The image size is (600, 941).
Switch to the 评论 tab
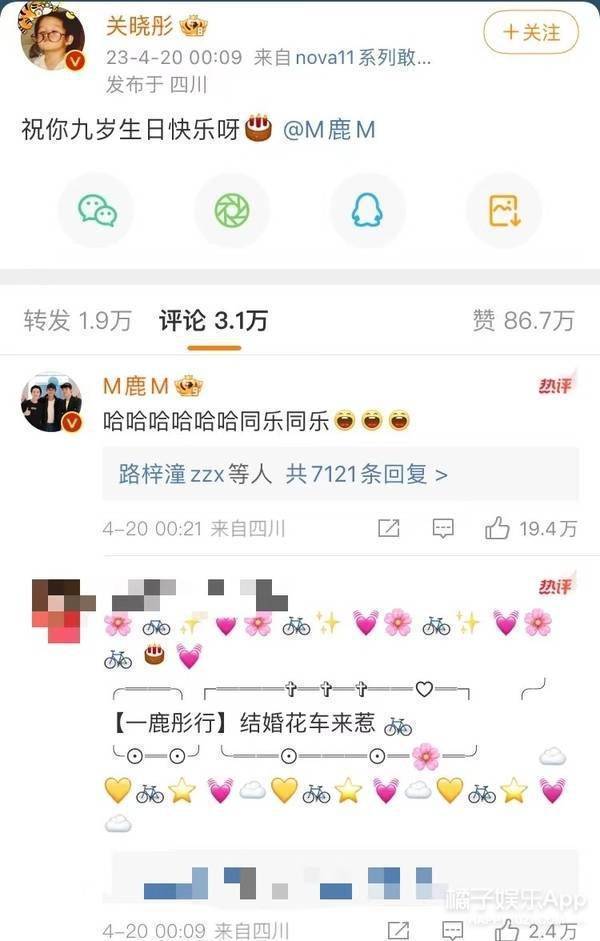[213, 320]
